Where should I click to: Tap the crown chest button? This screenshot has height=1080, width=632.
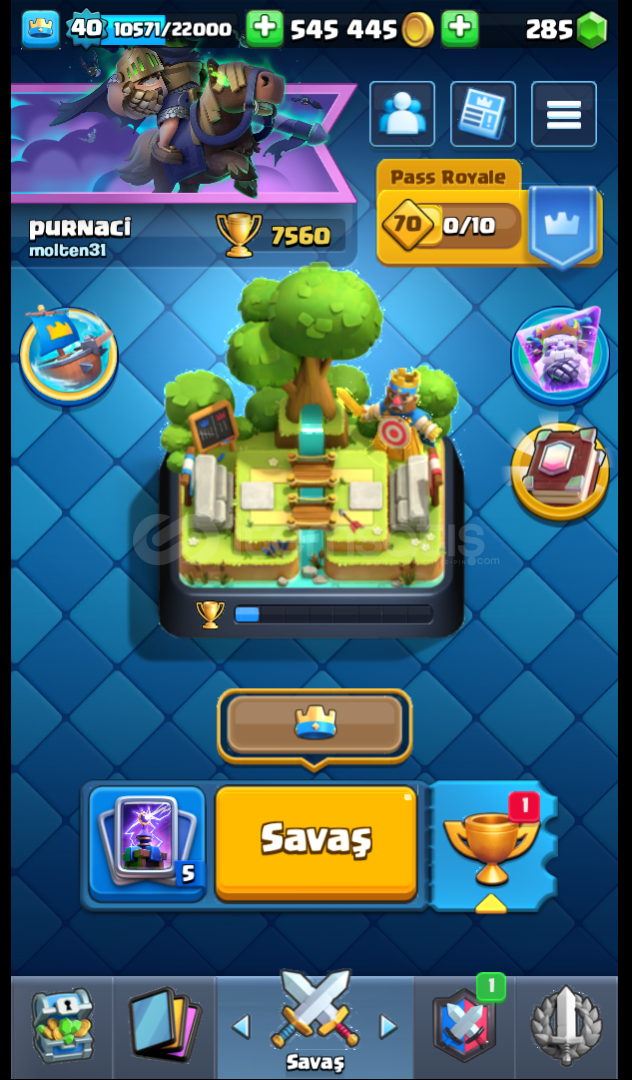(315, 724)
